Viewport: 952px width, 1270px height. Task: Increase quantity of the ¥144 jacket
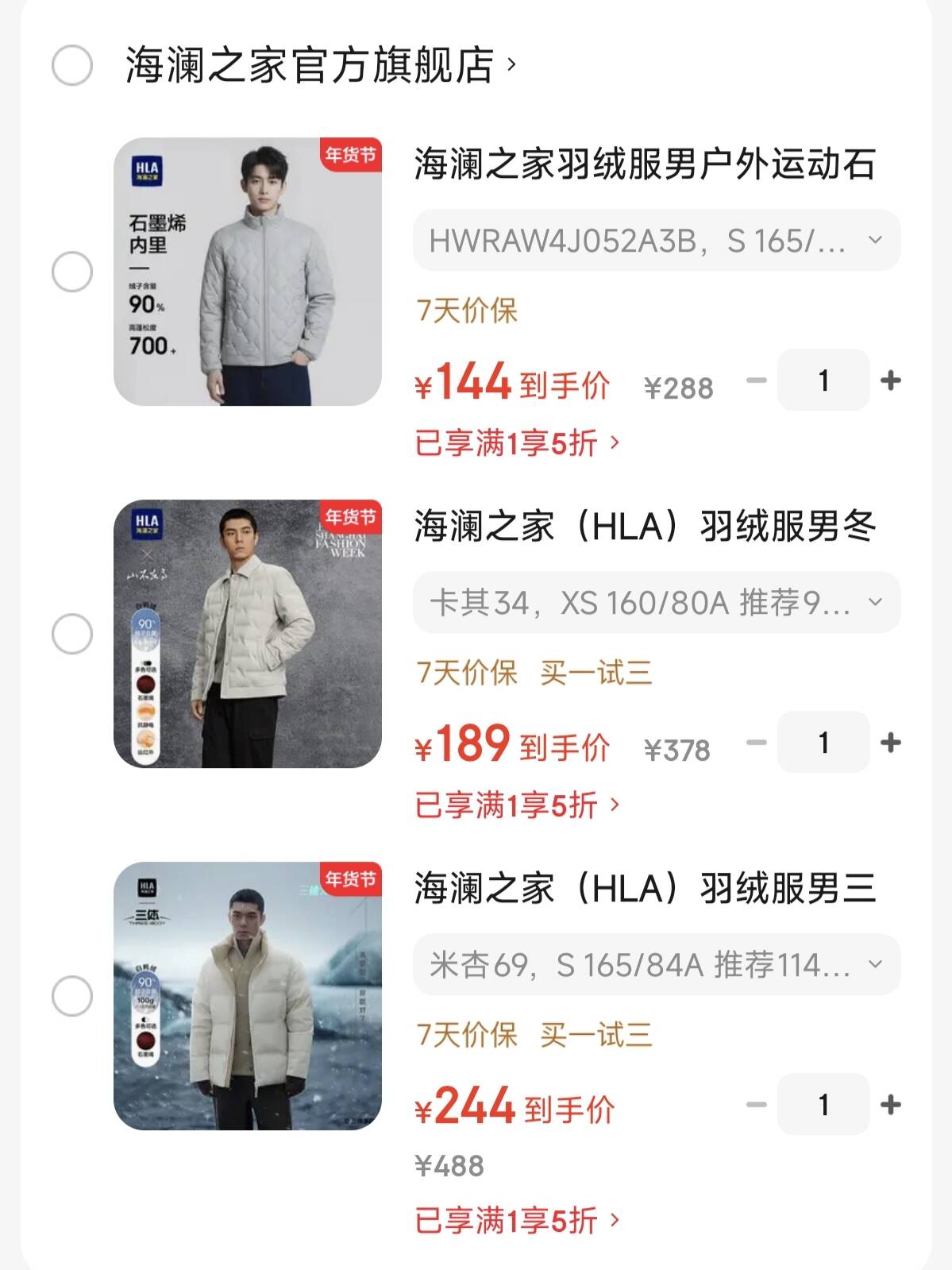click(x=891, y=380)
